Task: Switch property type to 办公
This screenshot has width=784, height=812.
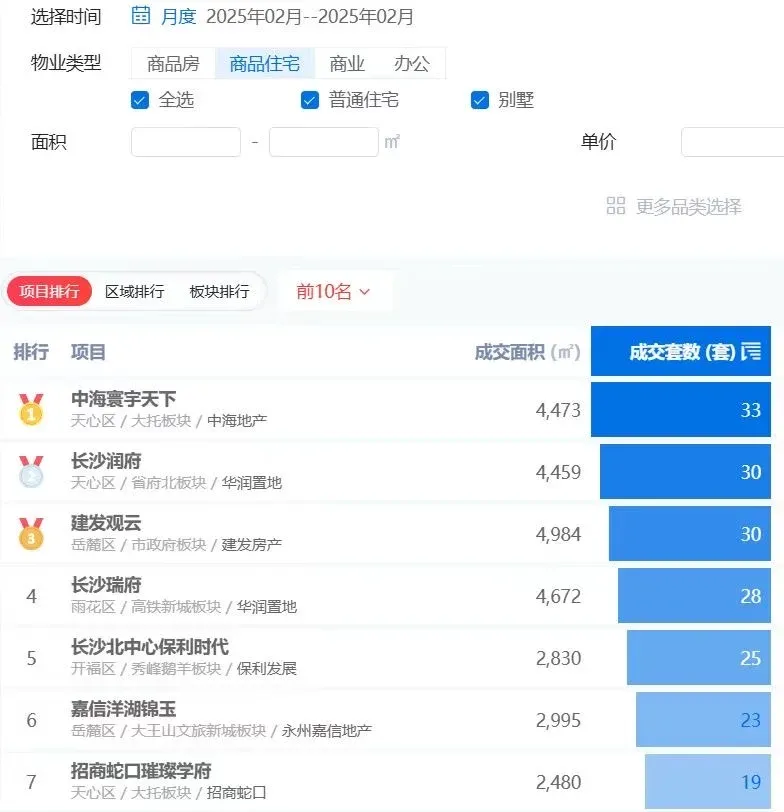Action: 411,64
